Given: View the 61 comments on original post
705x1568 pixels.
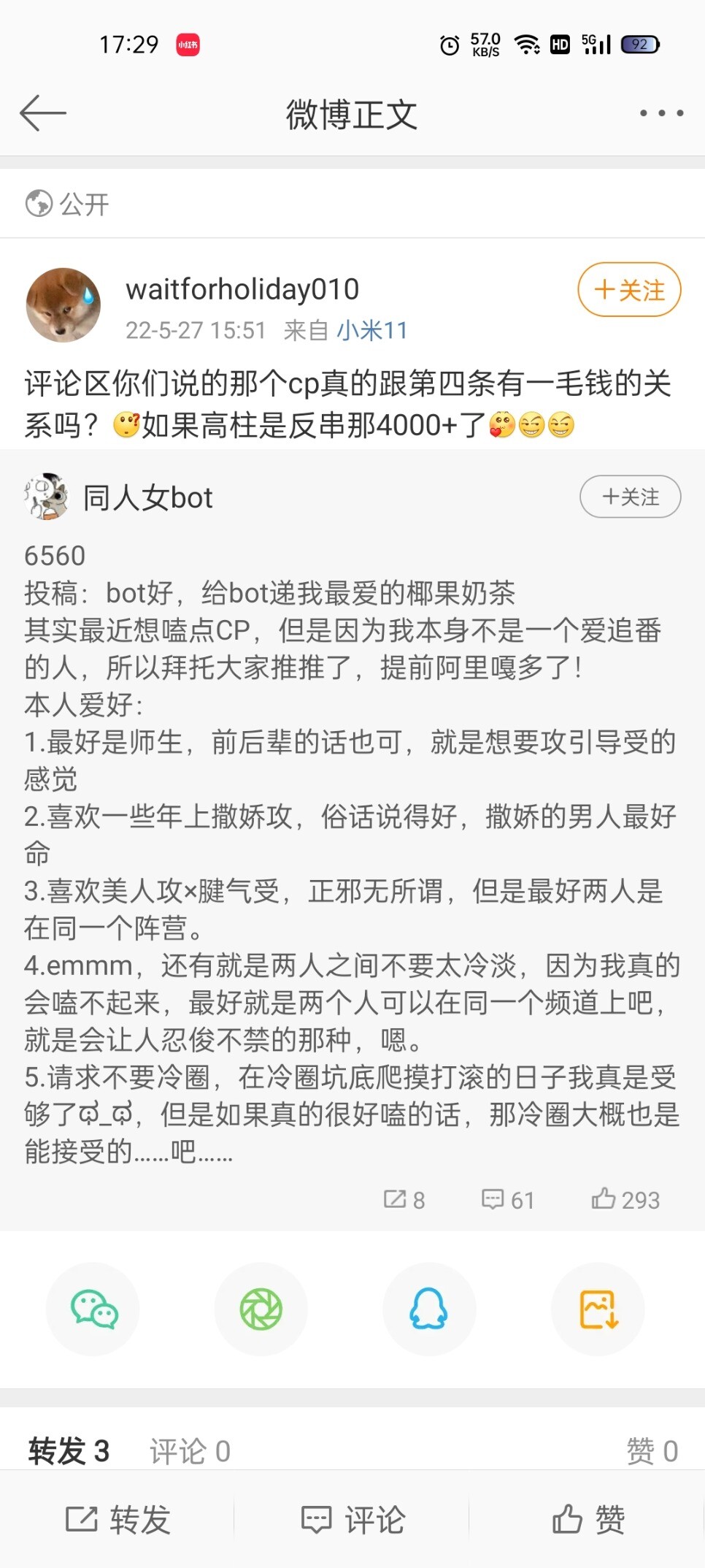Looking at the screenshot, I should click(508, 1199).
